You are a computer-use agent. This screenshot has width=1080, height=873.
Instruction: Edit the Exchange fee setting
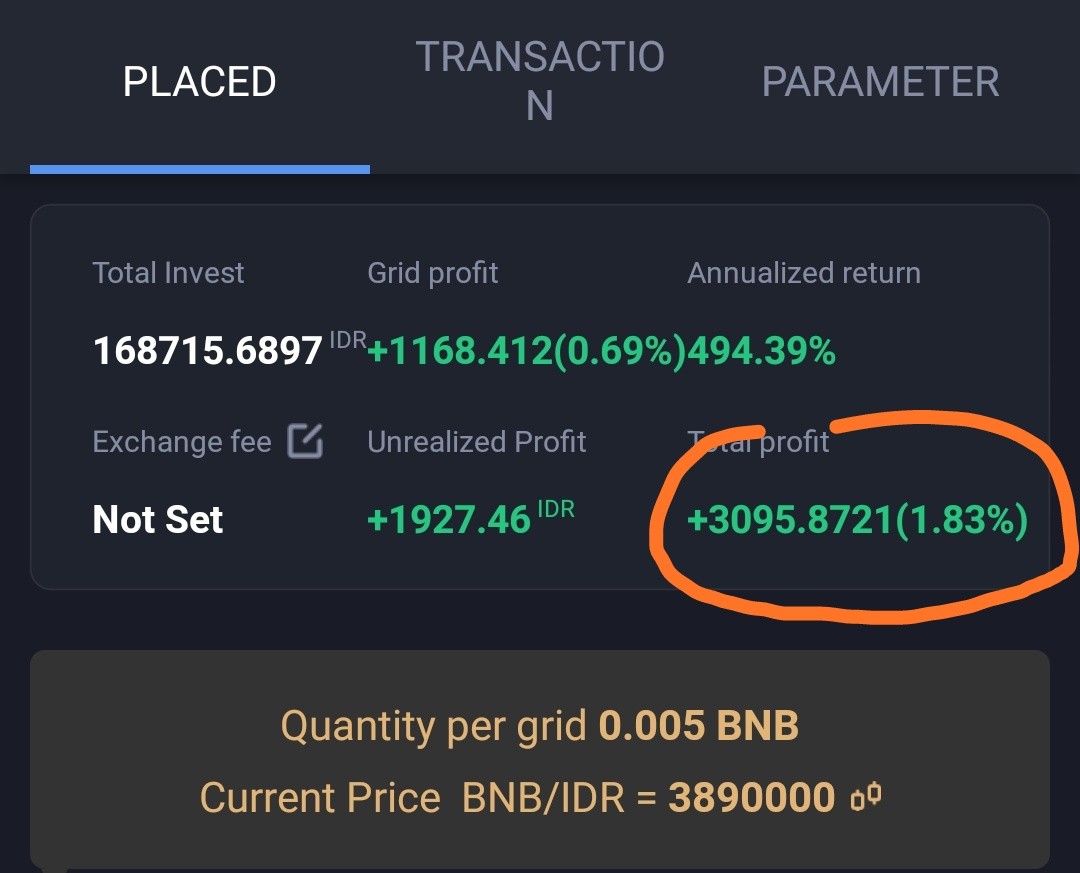coord(305,441)
